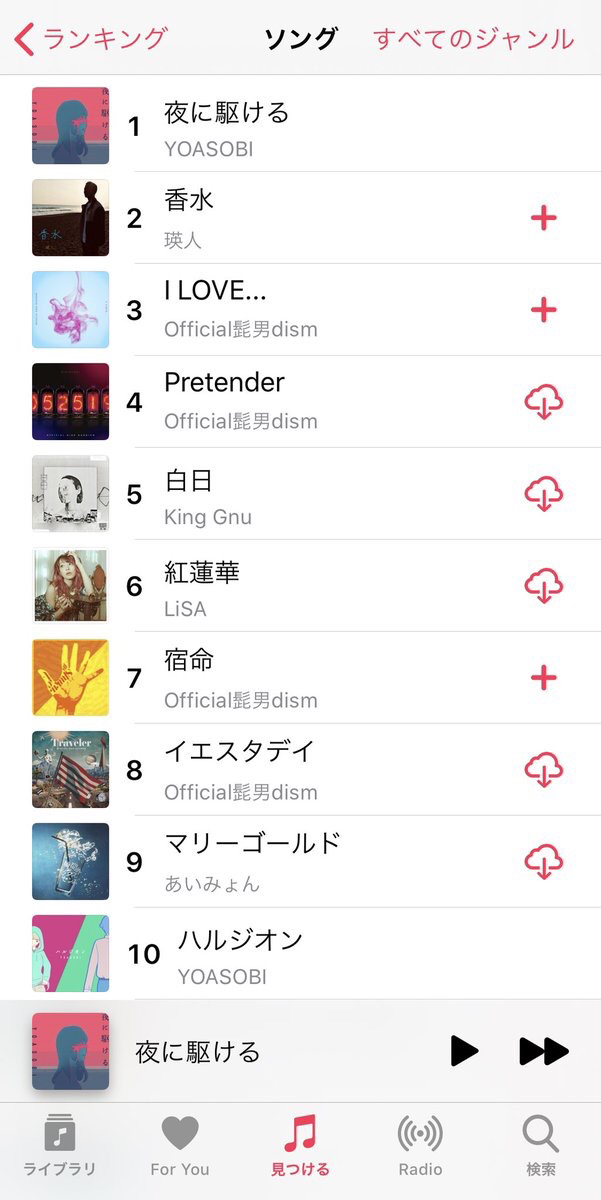The width and height of the screenshot is (601, 1200).
Task: Add 香水 to the library
Action: [543, 218]
